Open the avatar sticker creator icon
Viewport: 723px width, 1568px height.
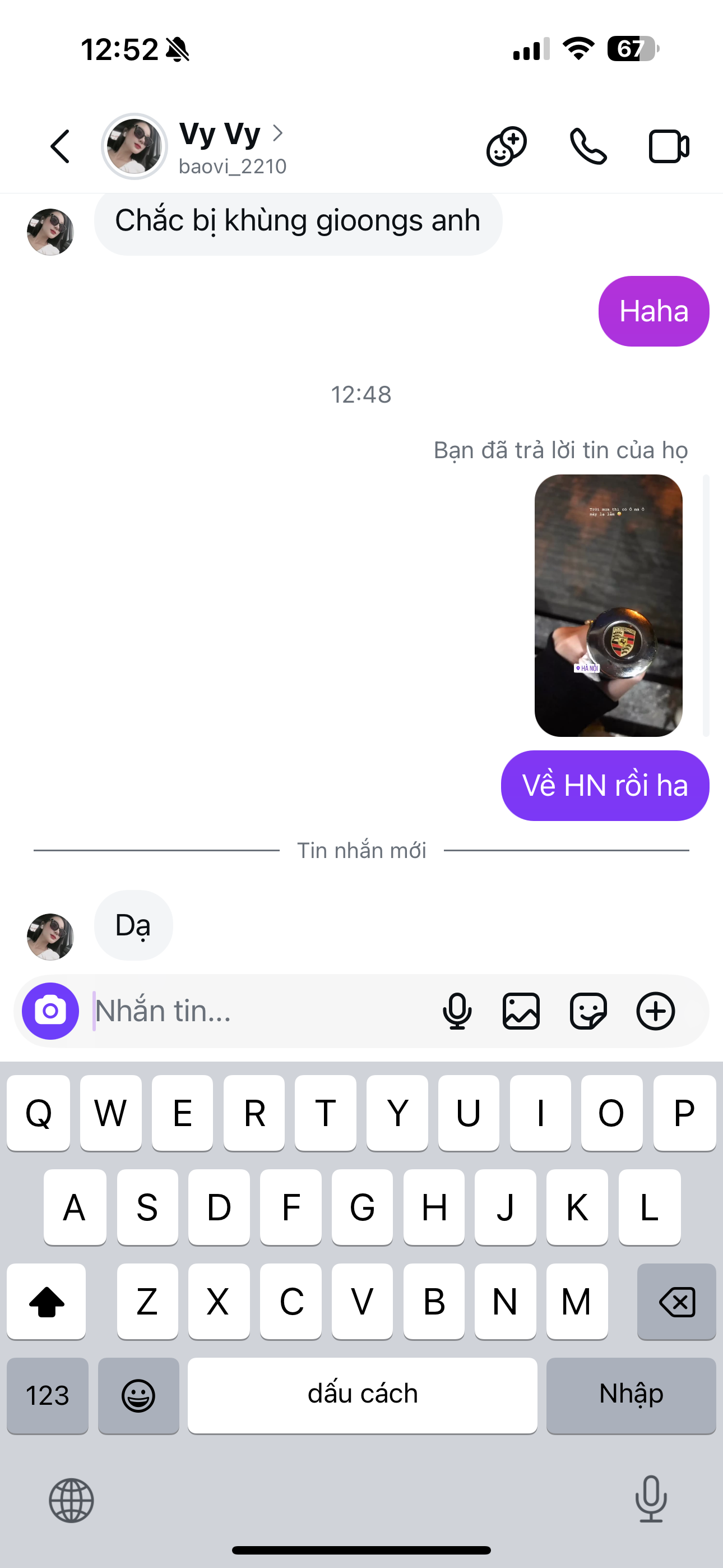coord(506,147)
